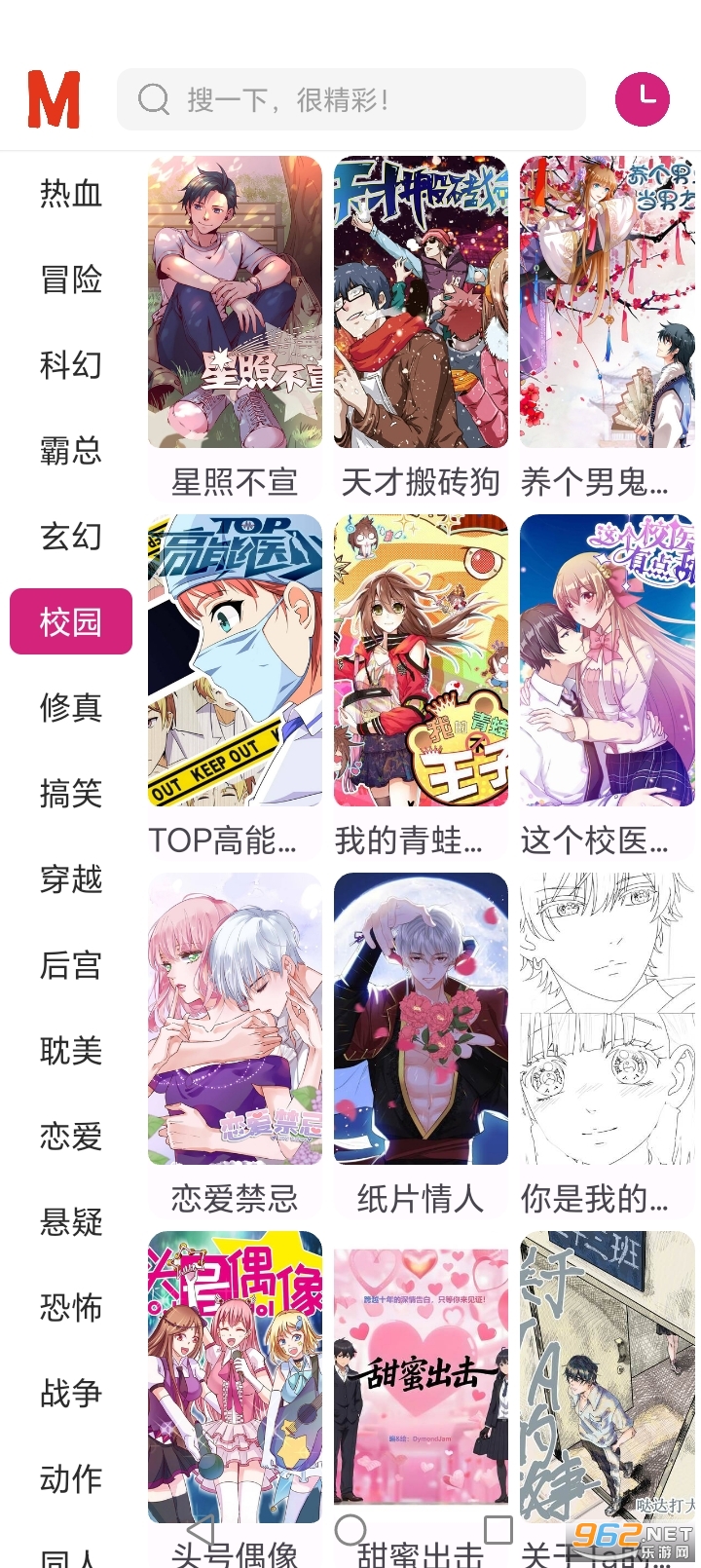701x1568 pixels.
Task: Open the 悬疑 category
Action: click(71, 1222)
